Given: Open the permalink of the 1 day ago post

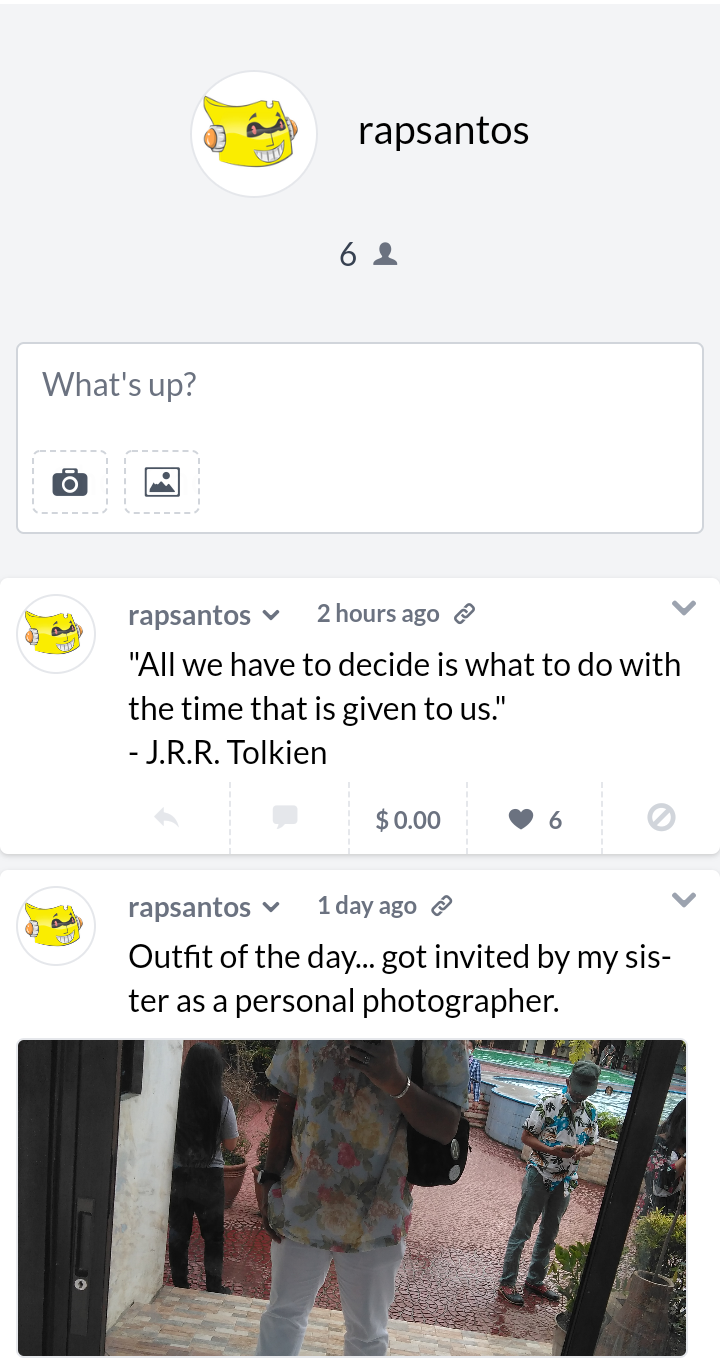Looking at the screenshot, I should (x=441, y=906).
